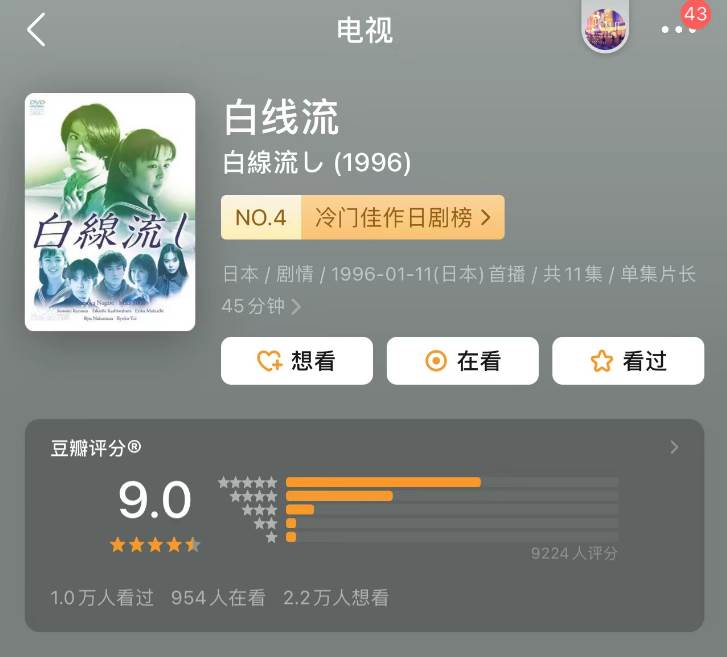The height and width of the screenshot is (657, 727).
Task: Mark the show as 想看
Action: coord(297,361)
